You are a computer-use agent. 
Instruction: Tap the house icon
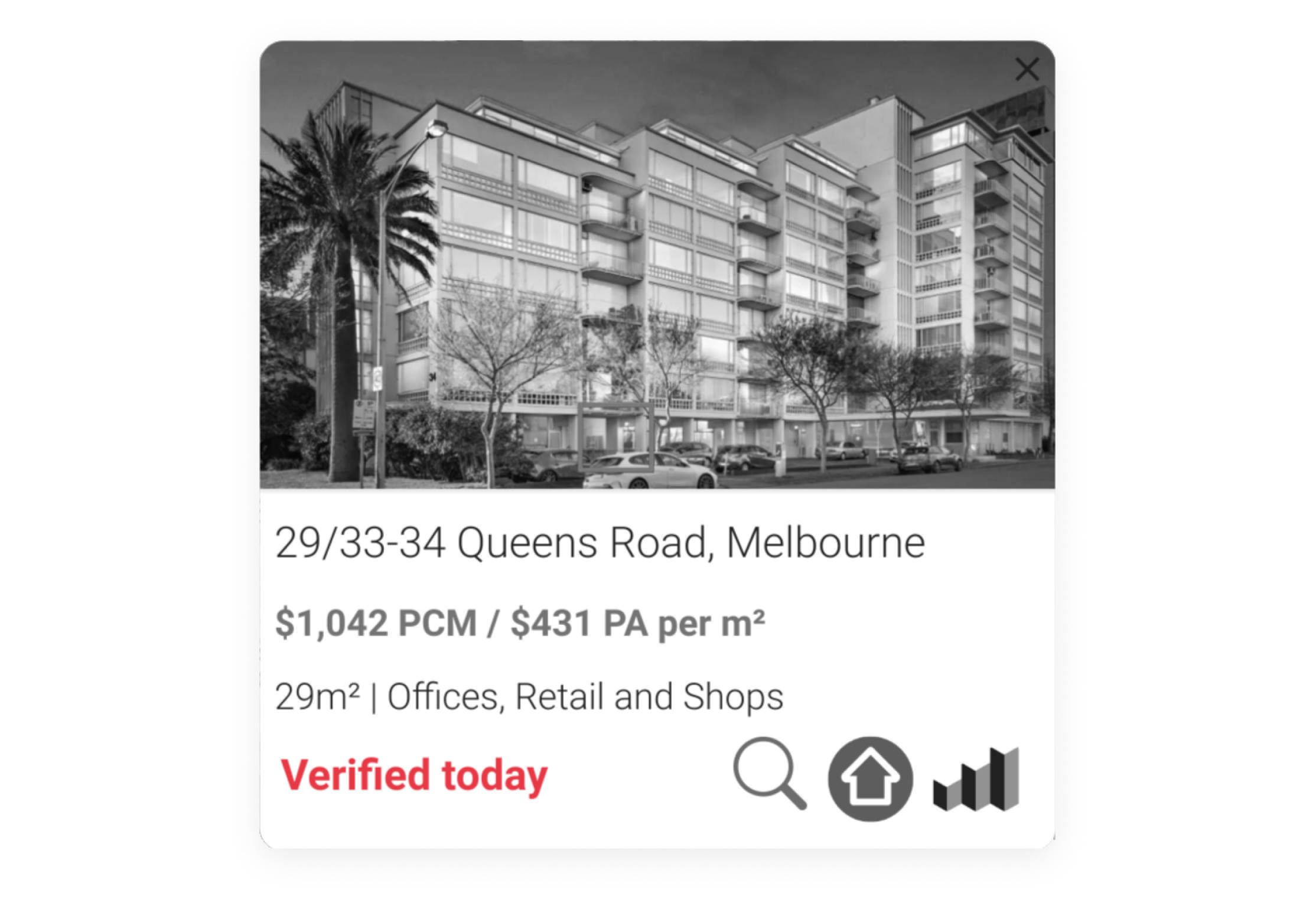pyautogui.click(x=870, y=779)
